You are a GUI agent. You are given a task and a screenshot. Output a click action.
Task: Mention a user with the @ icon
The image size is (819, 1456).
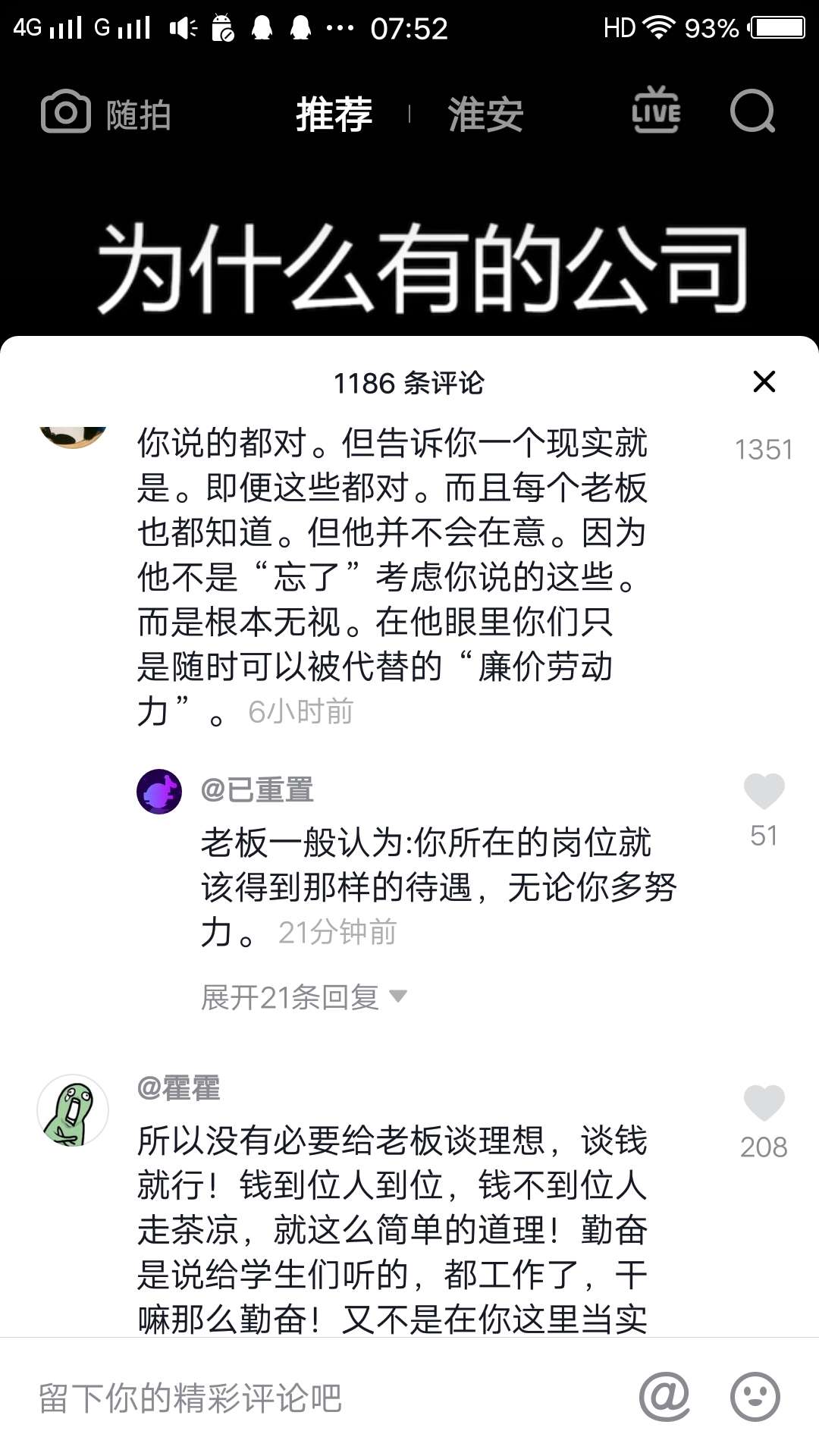[664, 1396]
